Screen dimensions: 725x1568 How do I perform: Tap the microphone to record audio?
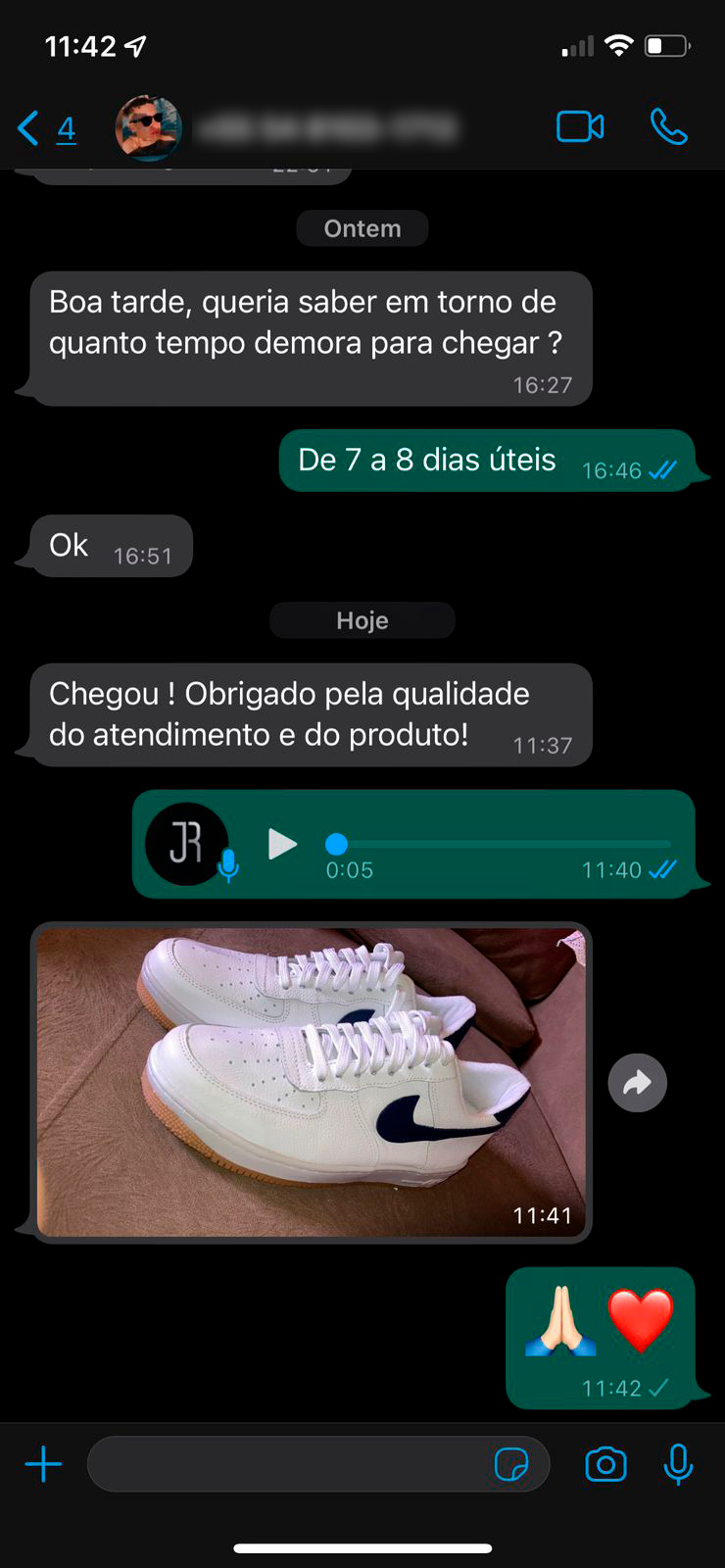pos(678,1465)
